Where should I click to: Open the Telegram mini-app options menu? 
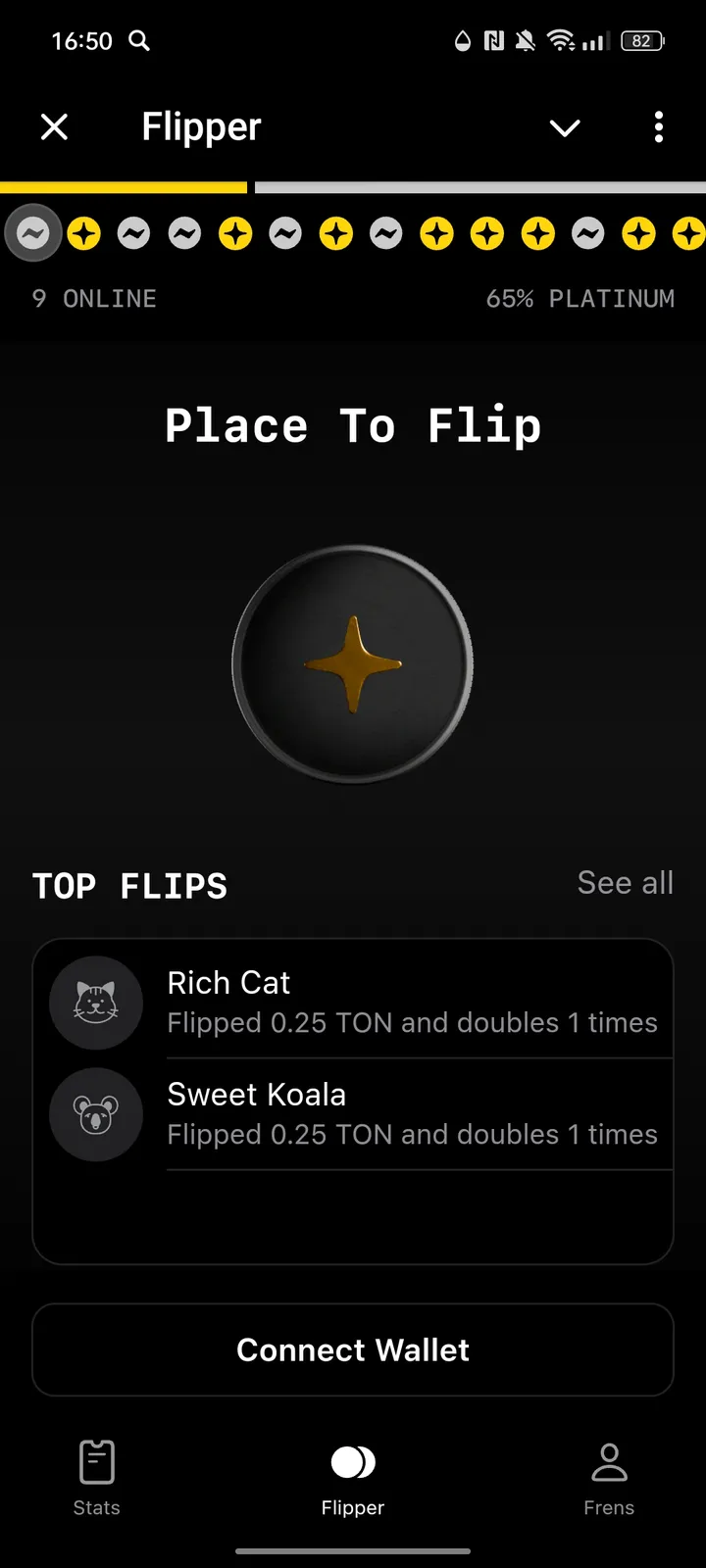click(658, 127)
